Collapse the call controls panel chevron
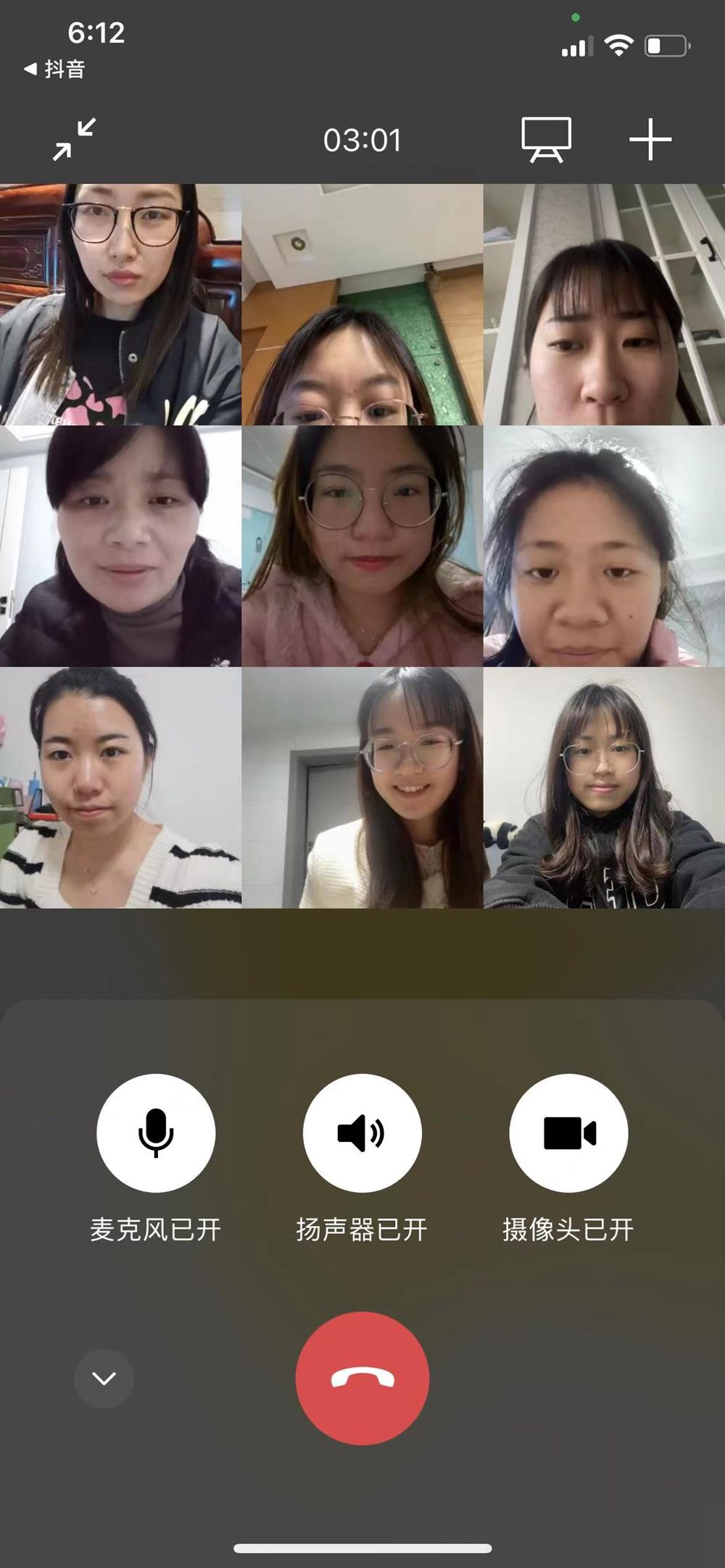This screenshot has width=725, height=1568. (104, 1377)
